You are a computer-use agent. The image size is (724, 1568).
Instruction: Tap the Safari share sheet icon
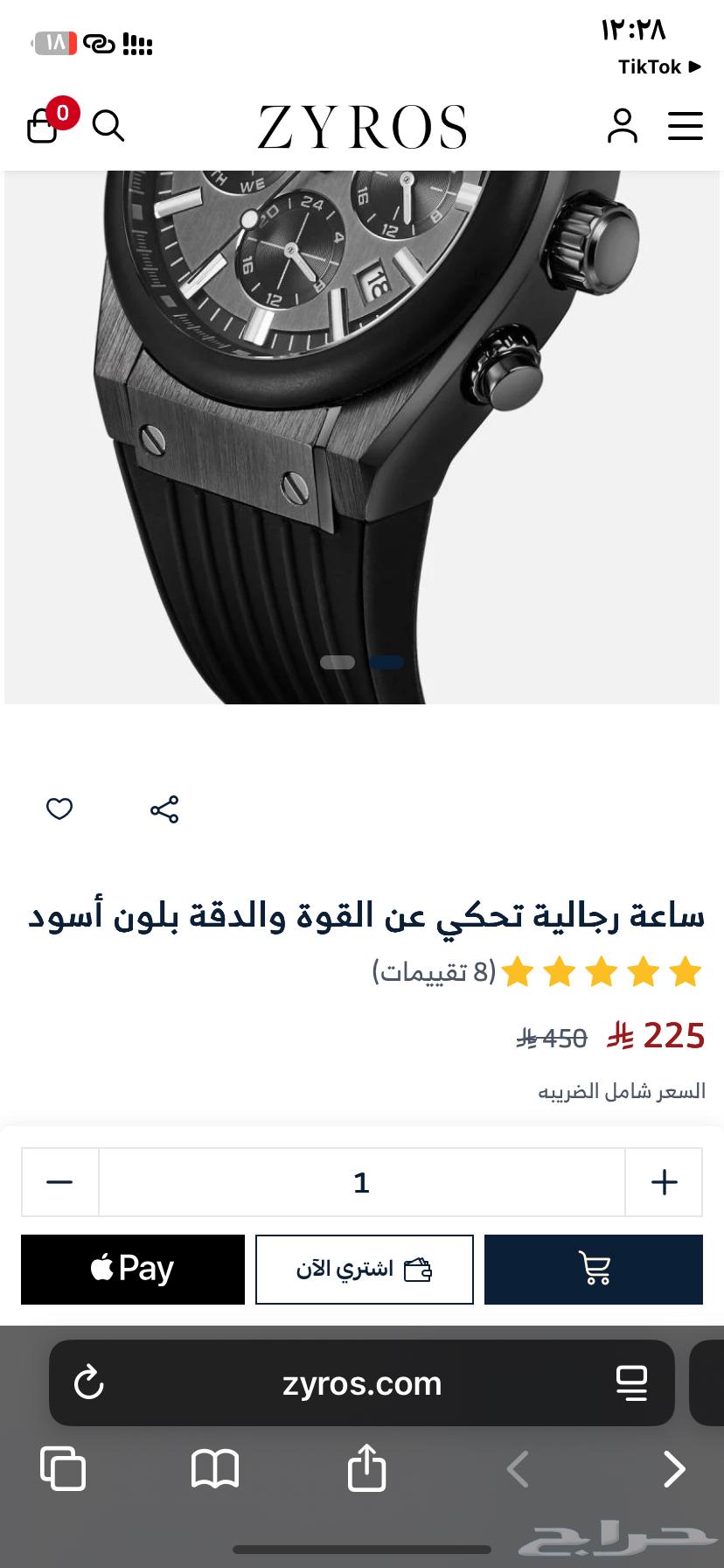(366, 1470)
